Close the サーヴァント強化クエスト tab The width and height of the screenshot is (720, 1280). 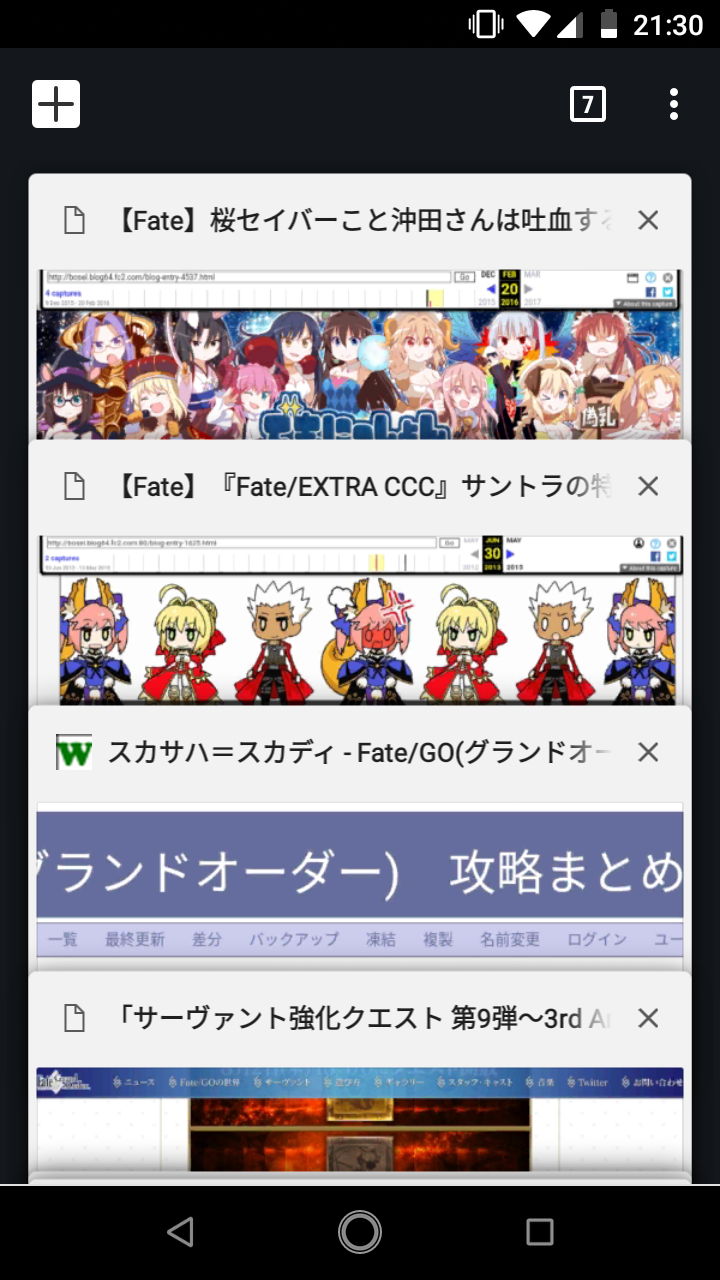tap(648, 1018)
